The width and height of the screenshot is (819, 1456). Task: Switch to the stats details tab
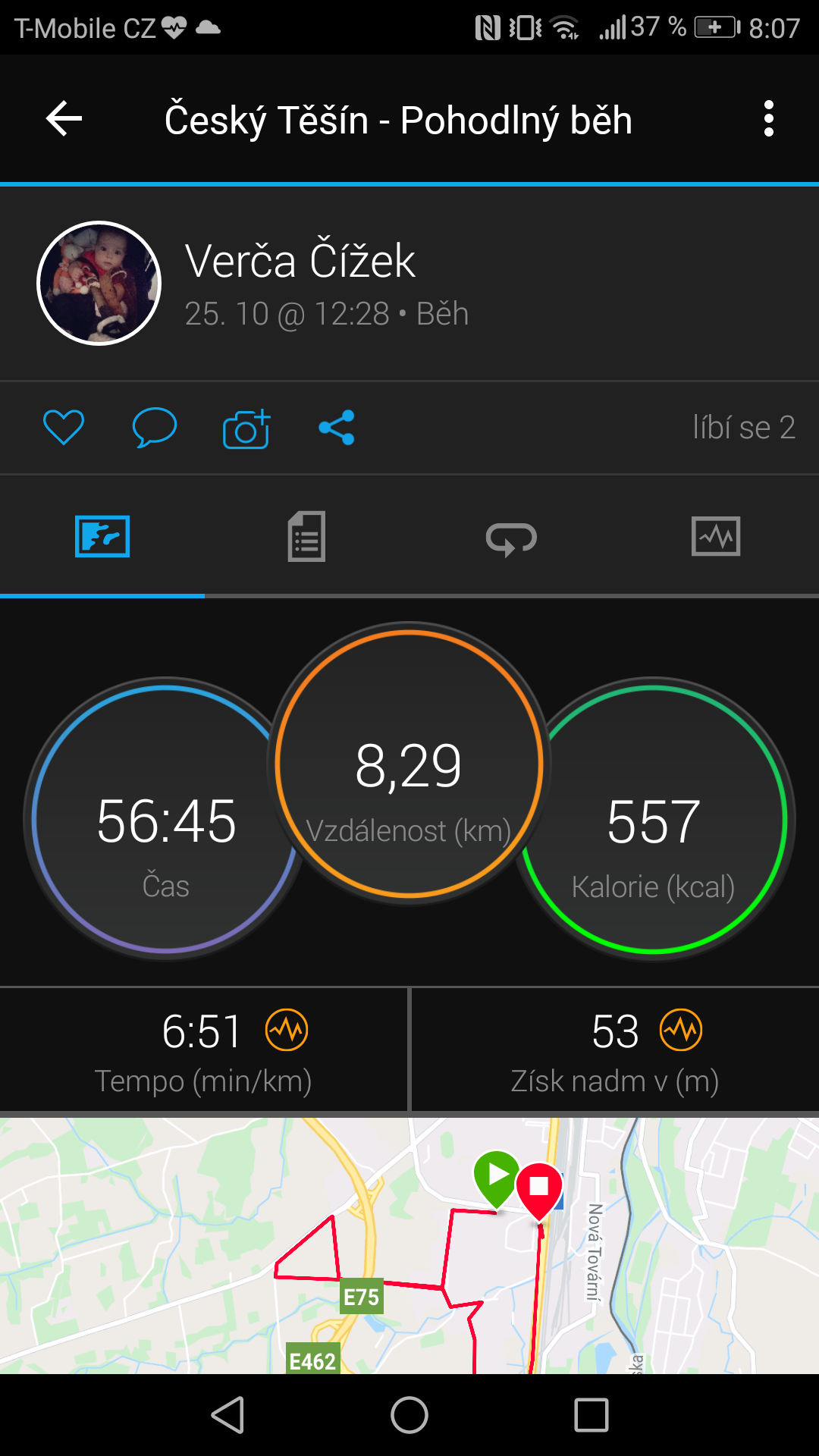coord(306,537)
